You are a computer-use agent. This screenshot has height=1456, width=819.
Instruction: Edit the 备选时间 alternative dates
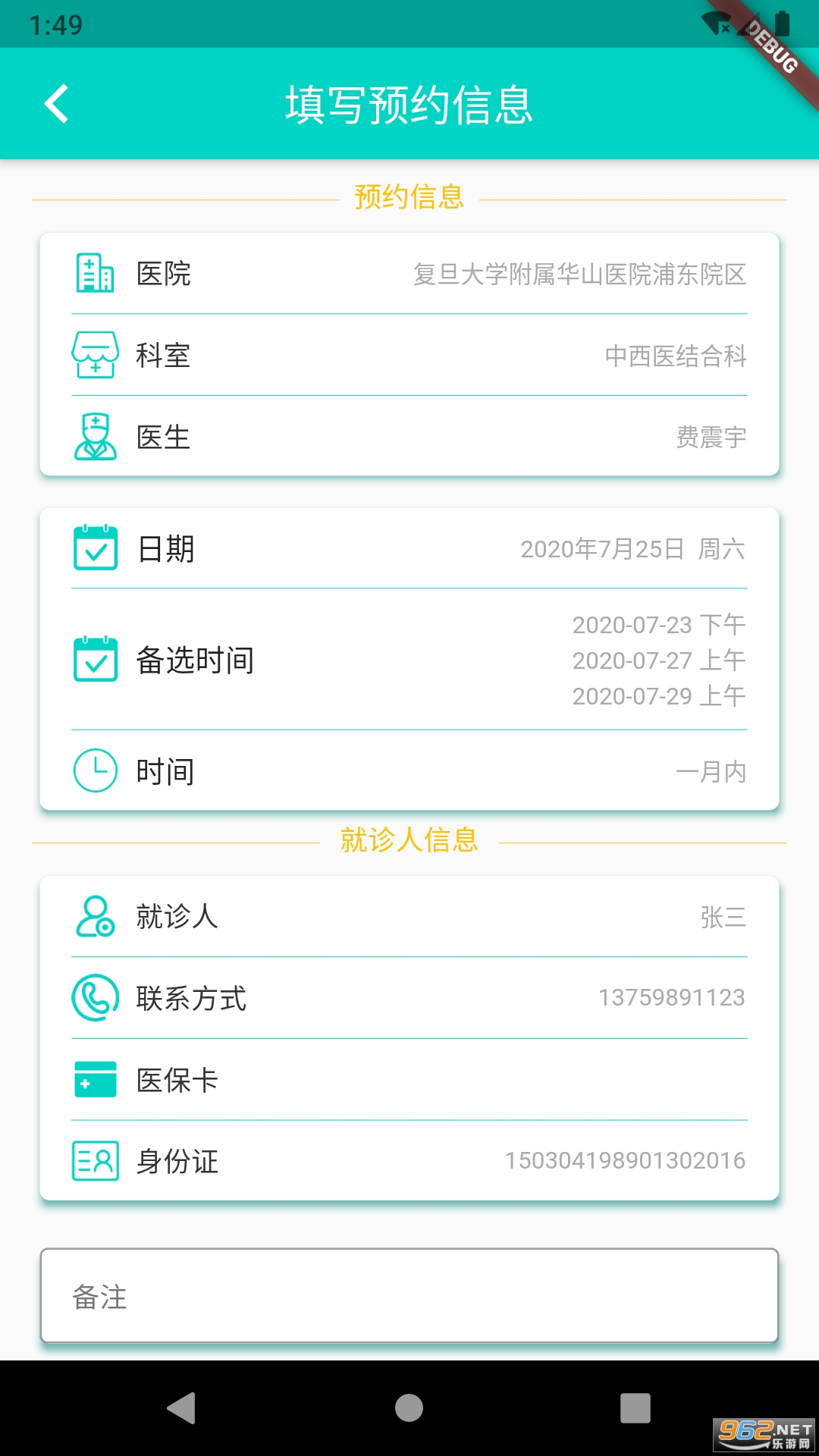pyautogui.click(x=409, y=660)
